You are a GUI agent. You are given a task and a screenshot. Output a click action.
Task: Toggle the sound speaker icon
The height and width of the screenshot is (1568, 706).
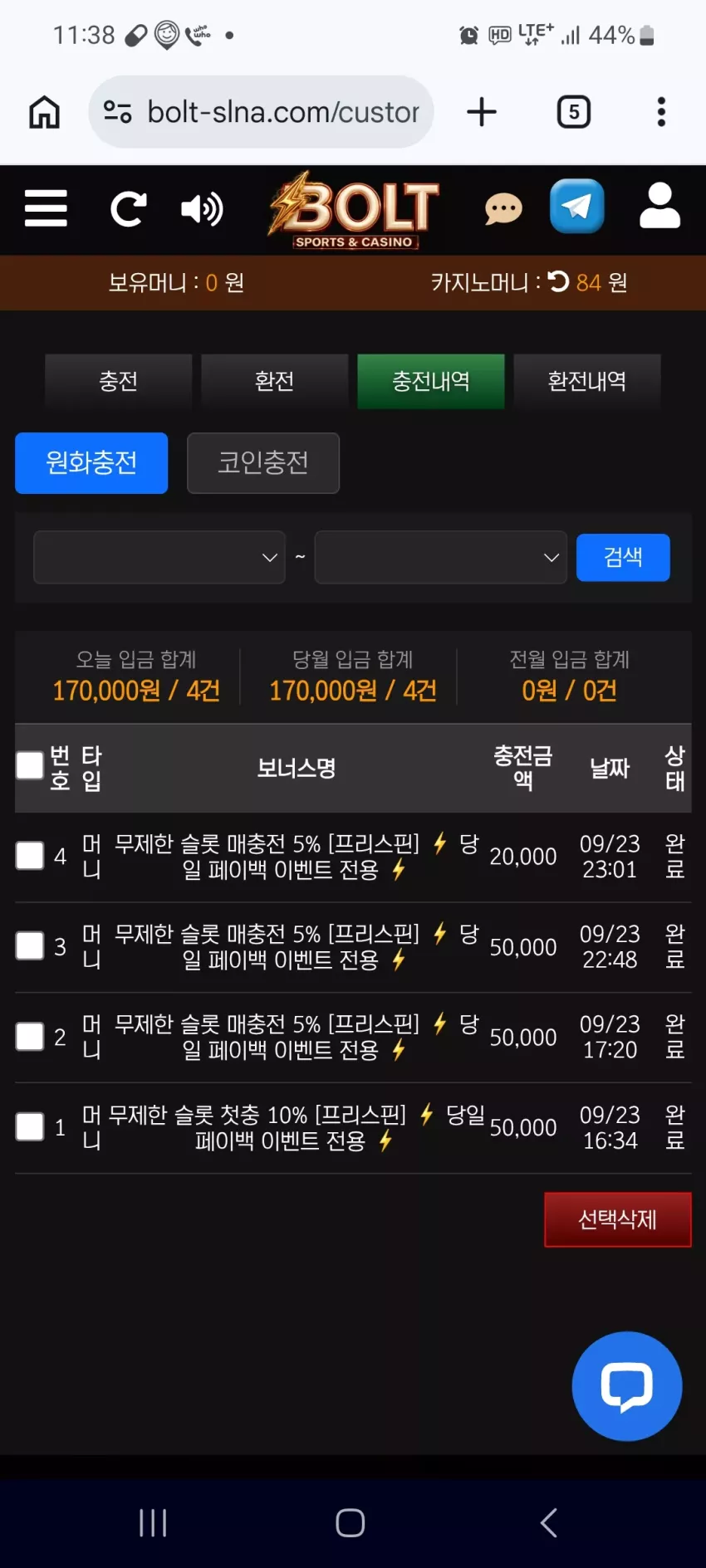pos(202,208)
